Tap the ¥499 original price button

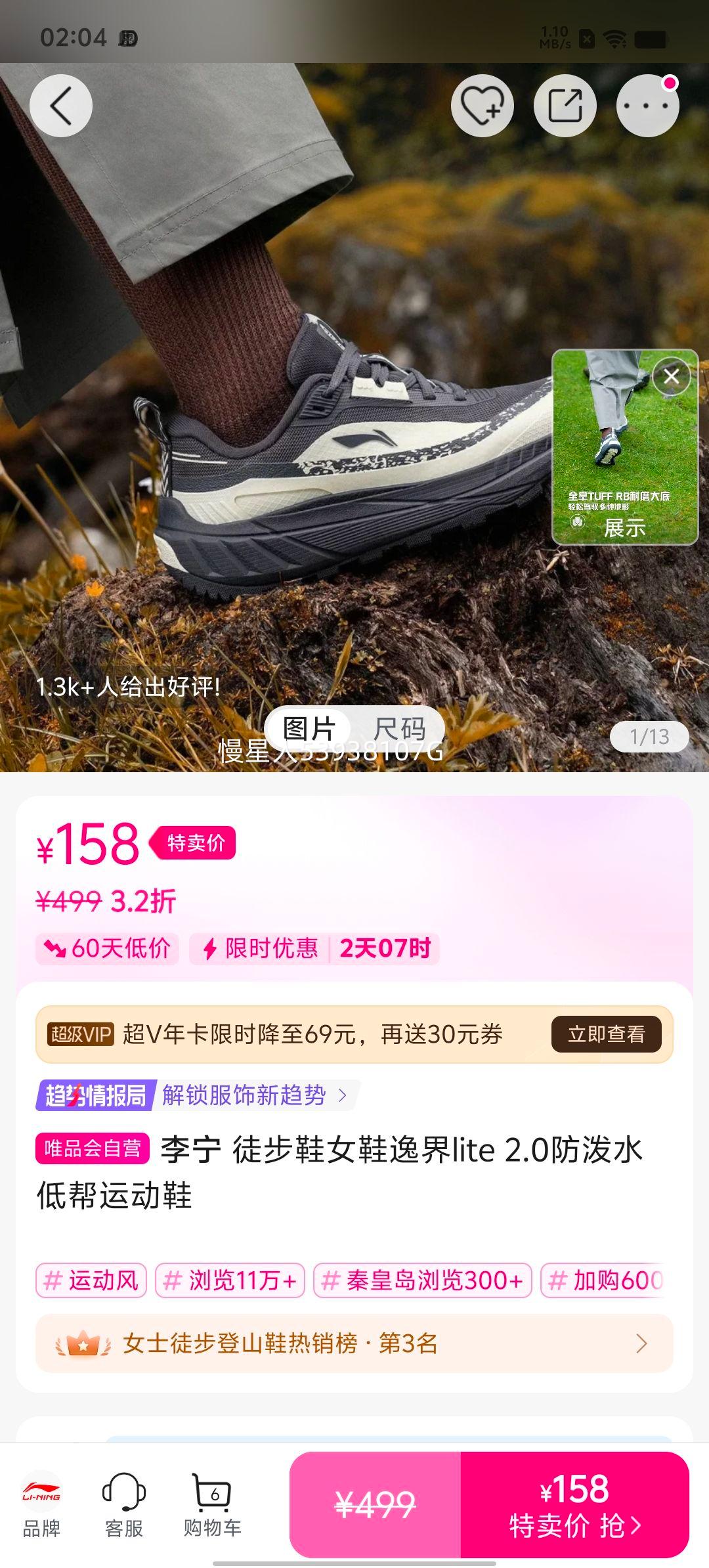[375, 1505]
